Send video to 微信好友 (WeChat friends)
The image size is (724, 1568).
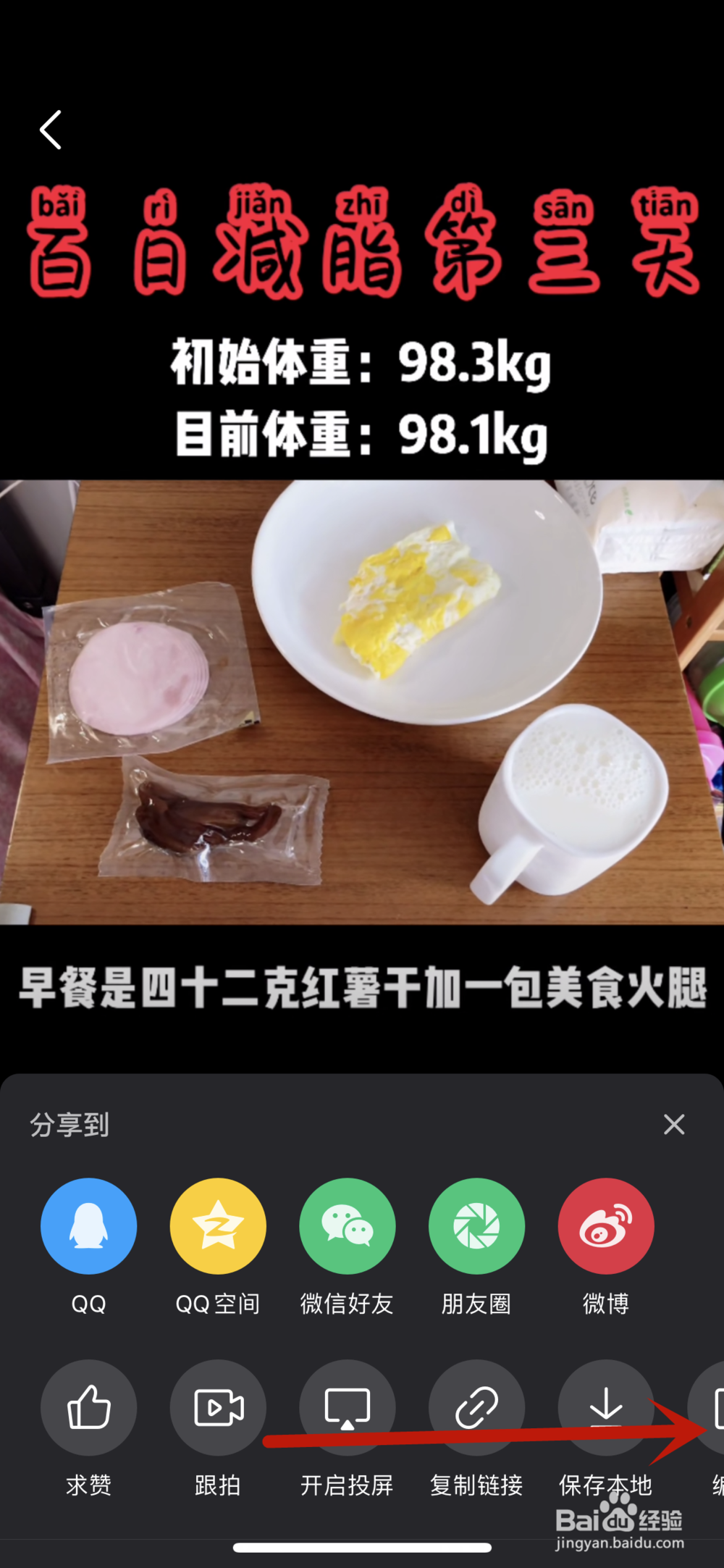click(347, 1225)
